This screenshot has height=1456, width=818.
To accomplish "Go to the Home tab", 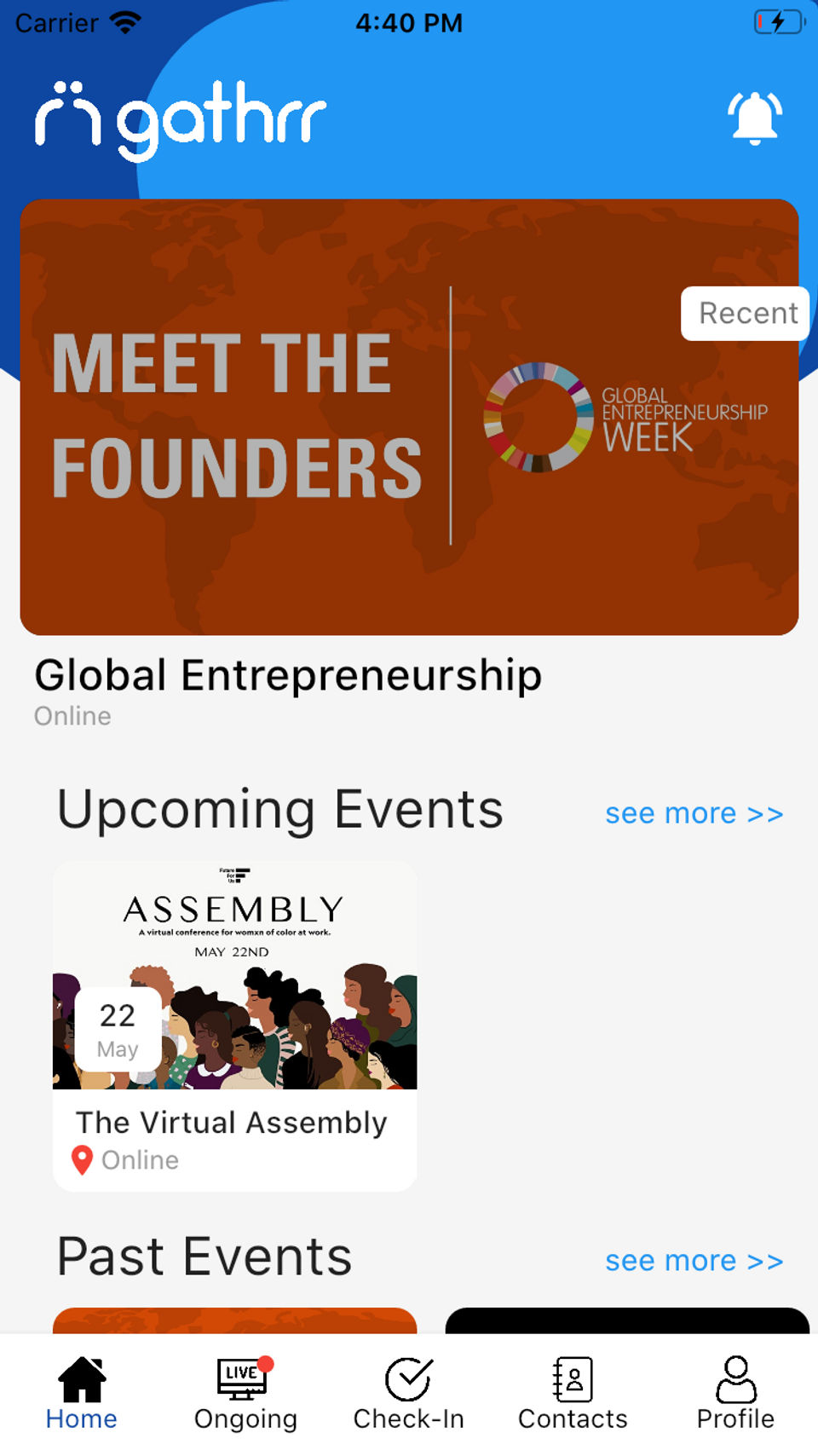I will (x=82, y=1394).
